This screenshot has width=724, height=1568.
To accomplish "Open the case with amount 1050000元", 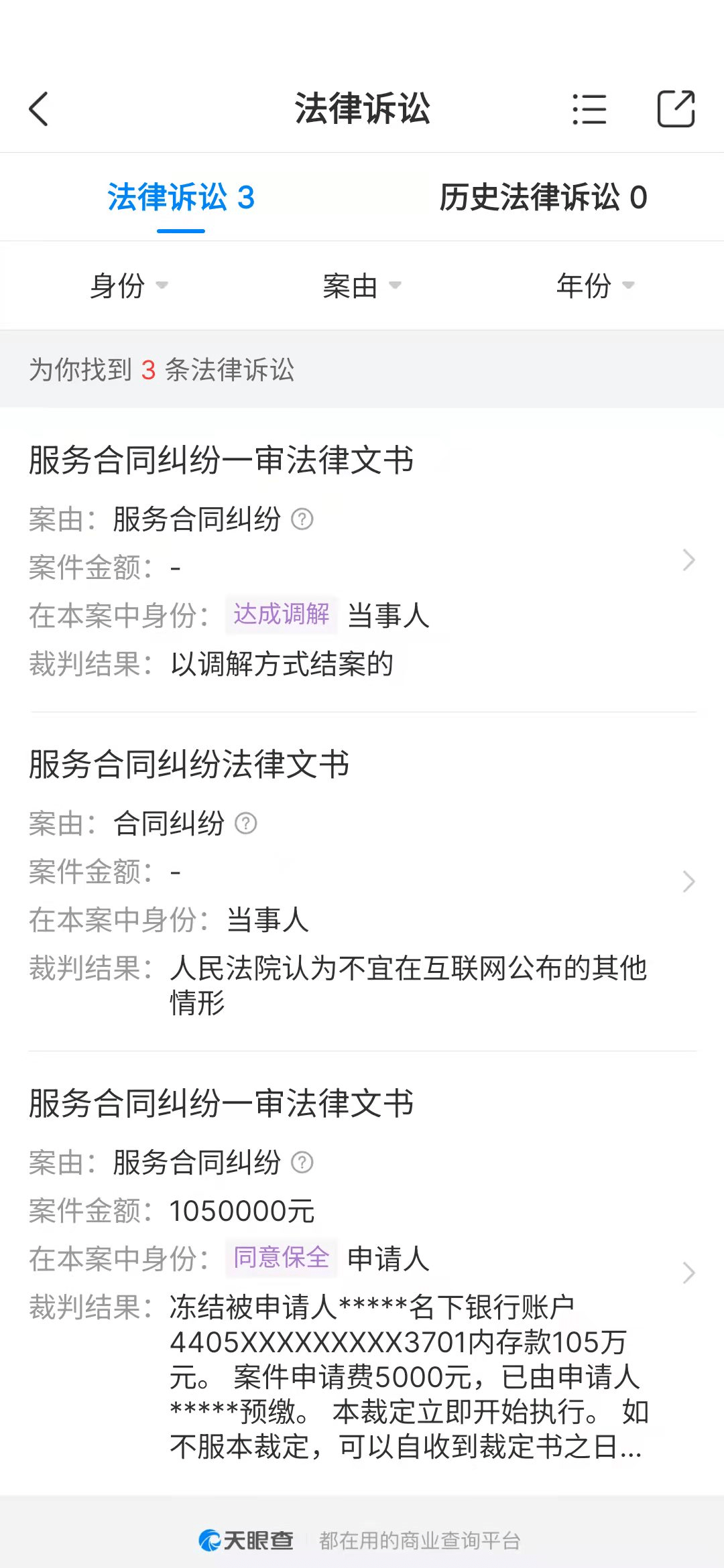I will point(362,1272).
